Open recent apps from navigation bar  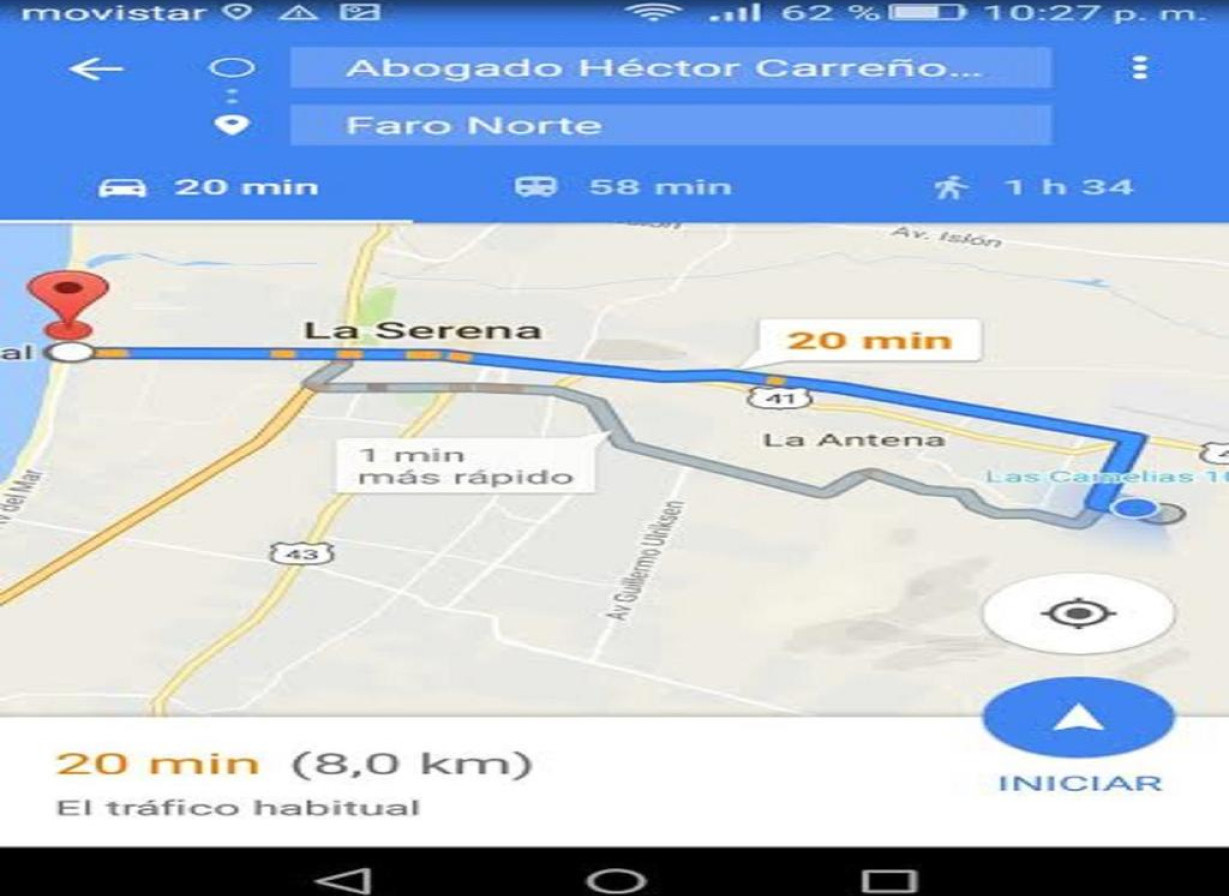(887, 880)
